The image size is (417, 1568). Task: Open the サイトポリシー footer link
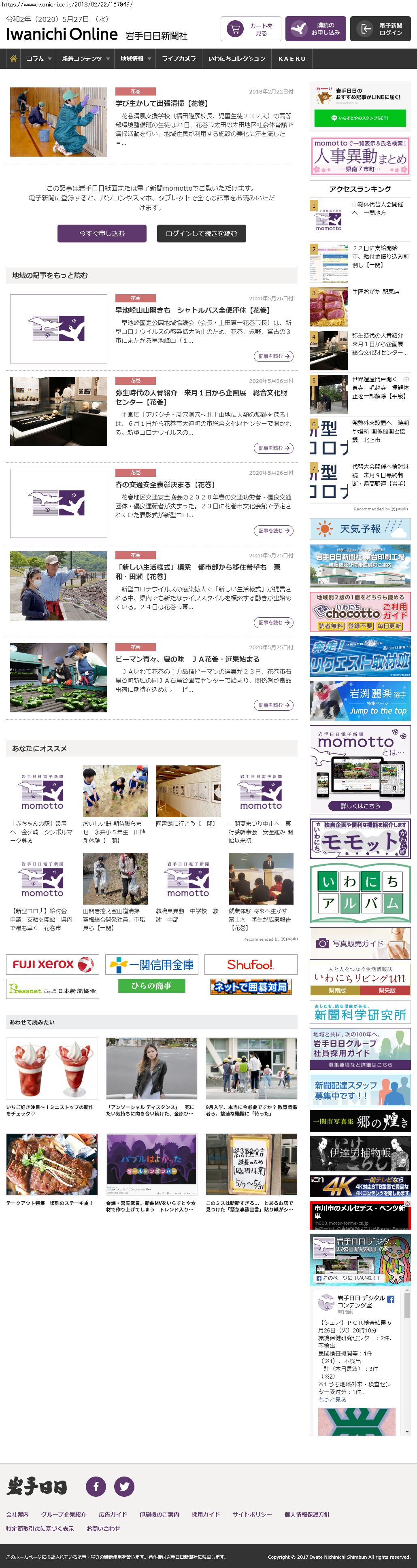[252, 1514]
